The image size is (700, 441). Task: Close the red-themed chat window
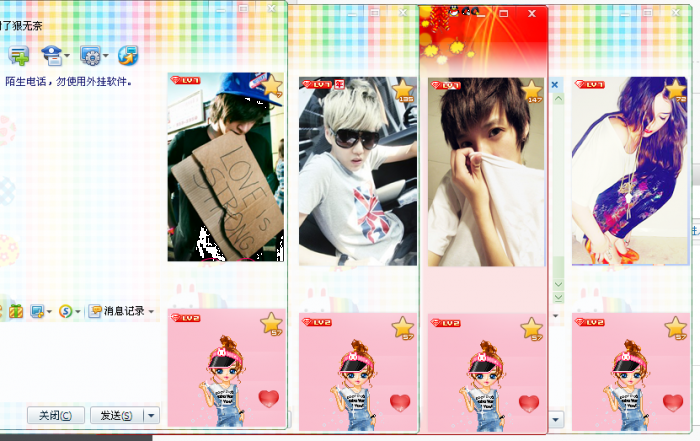pyautogui.click(x=532, y=13)
